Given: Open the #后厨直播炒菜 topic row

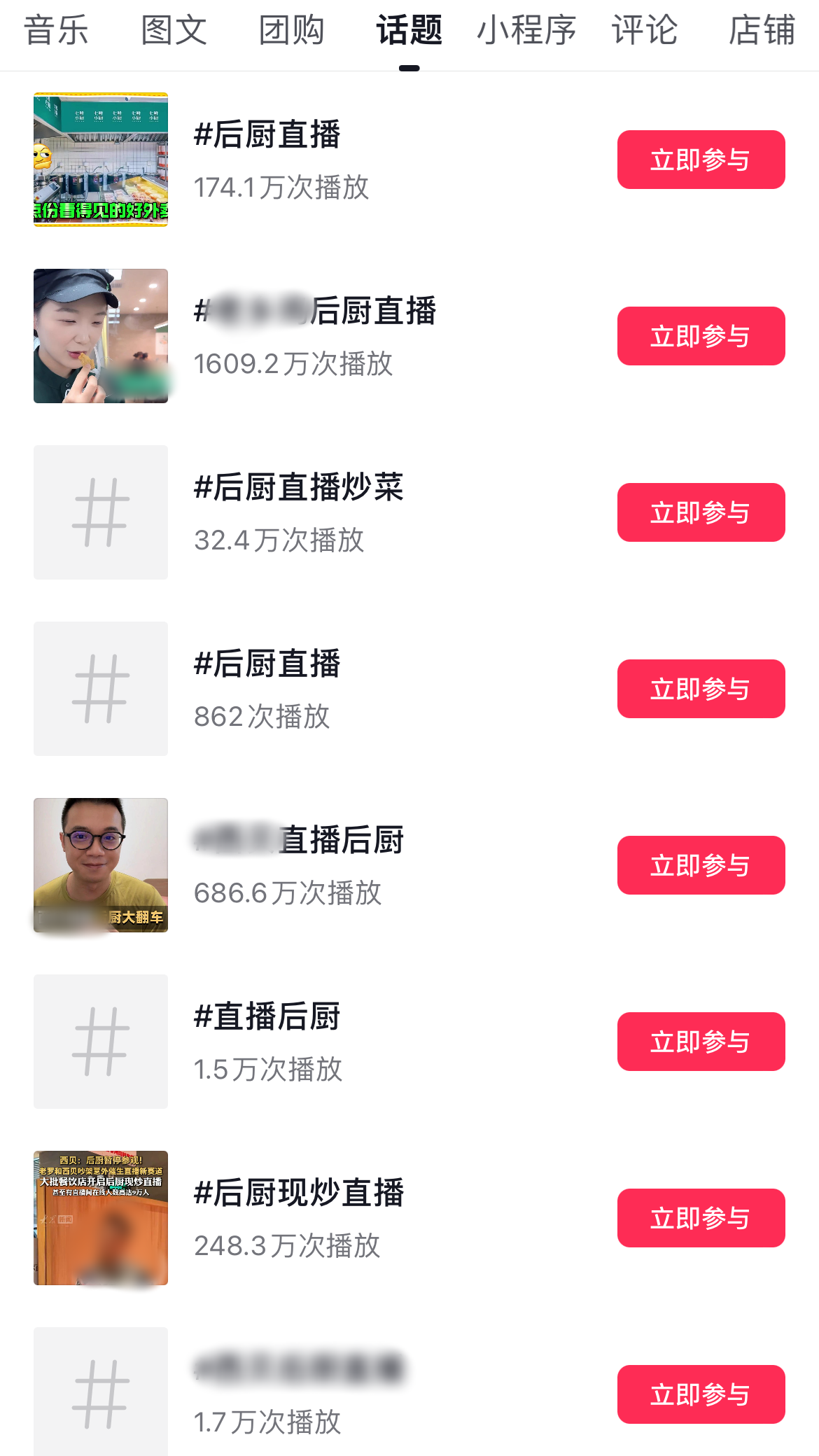Looking at the screenshot, I should [x=299, y=488].
